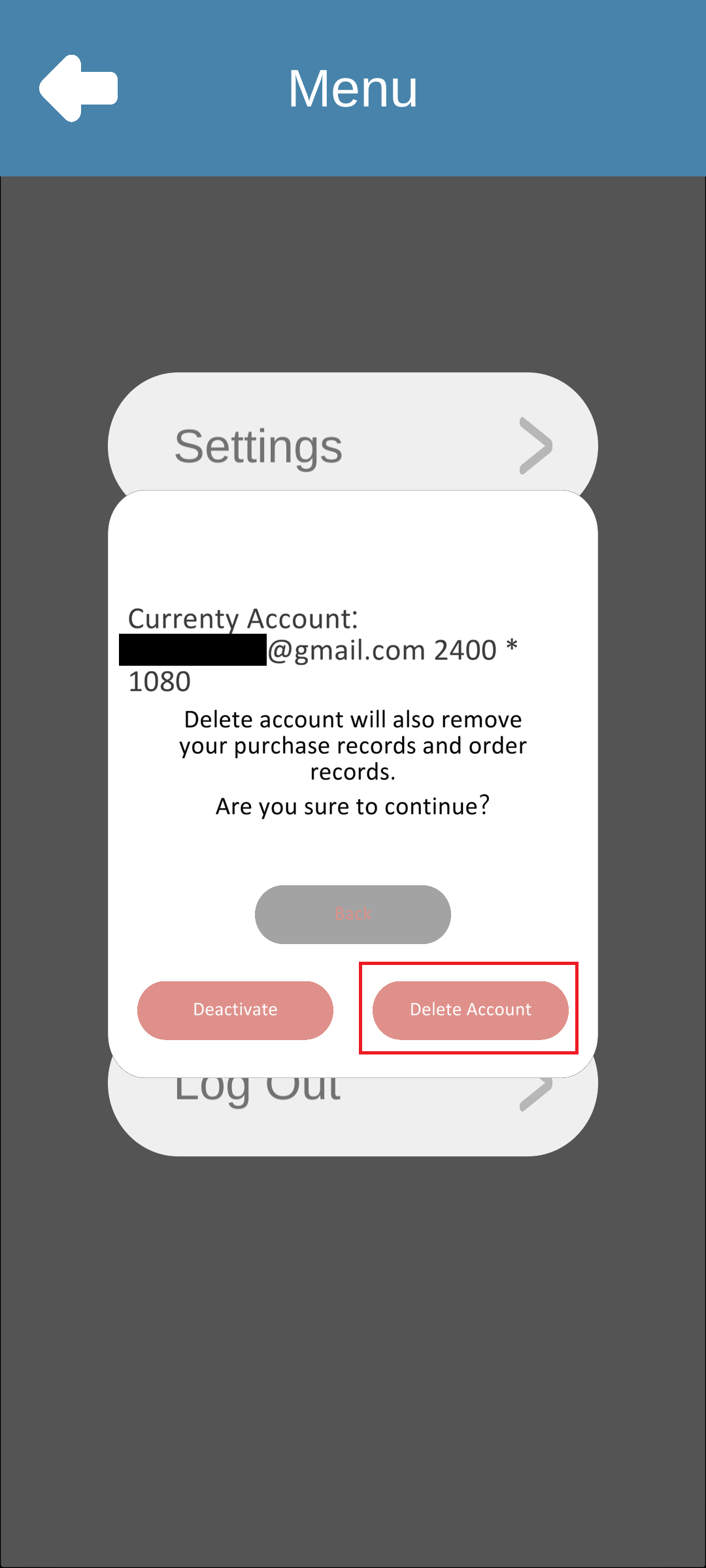This screenshot has height=1568, width=706.
Task: Tap the gray Back button in dialog
Action: click(353, 914)
